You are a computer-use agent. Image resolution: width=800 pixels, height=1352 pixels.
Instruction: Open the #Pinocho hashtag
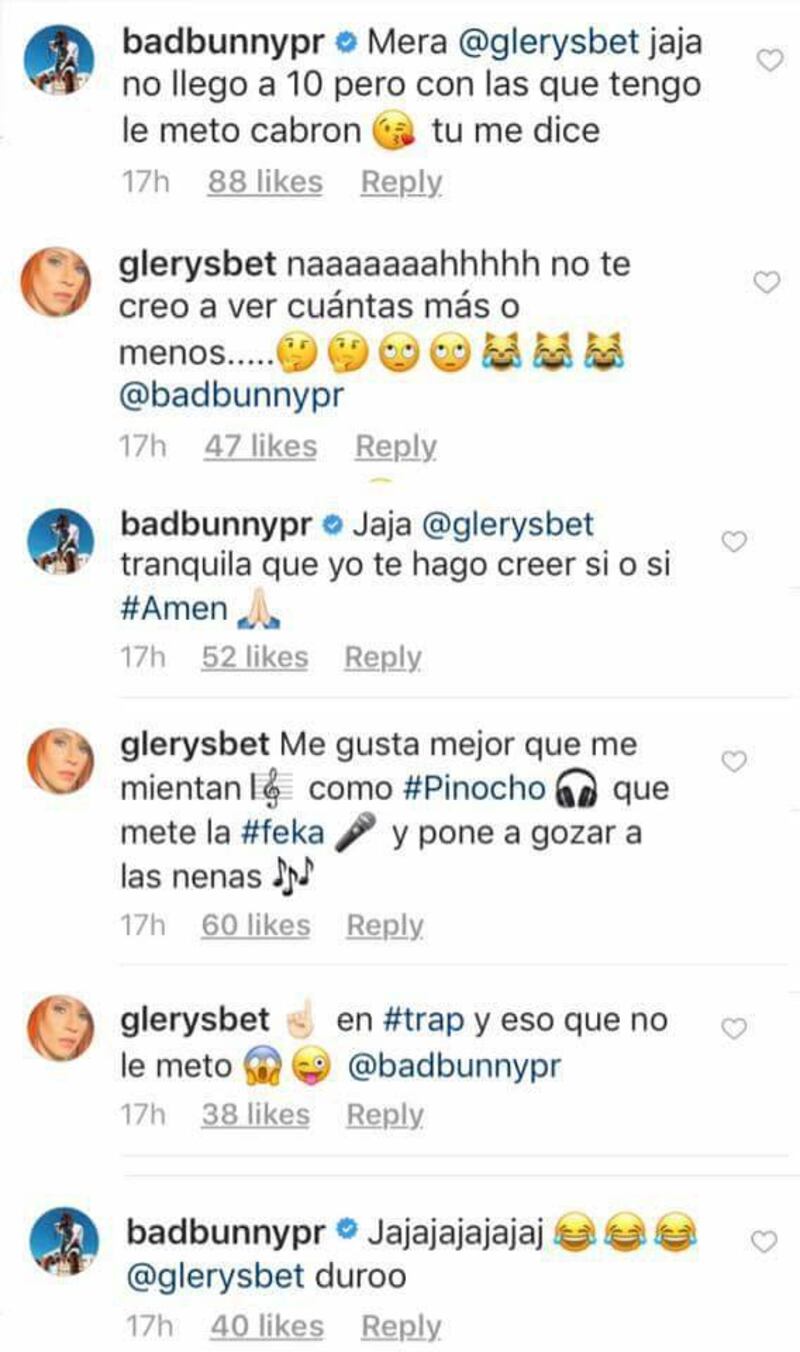tap(475, 789)
